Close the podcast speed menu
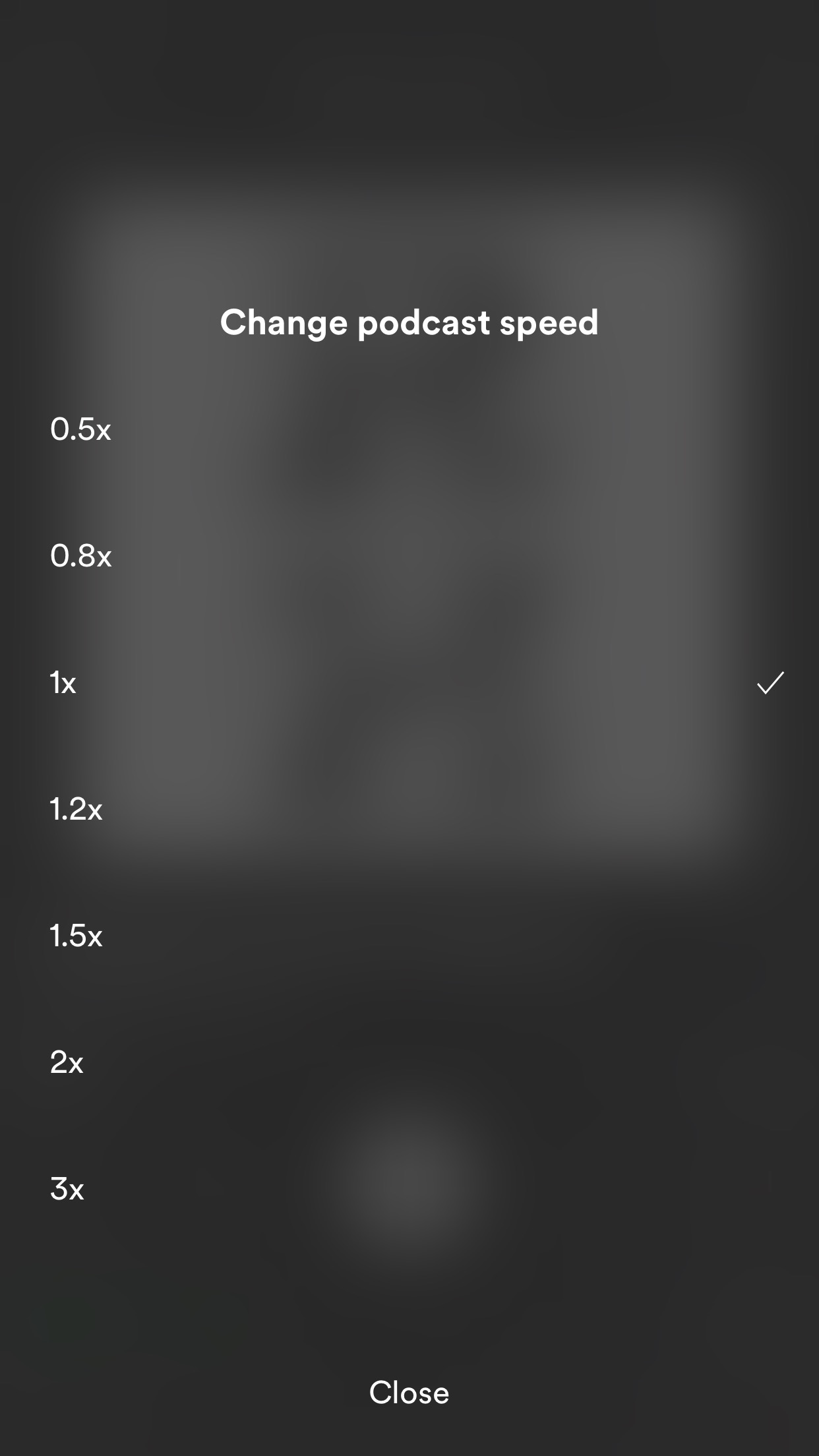The width and height of the screenshot is (819, 1456). 409,1393
